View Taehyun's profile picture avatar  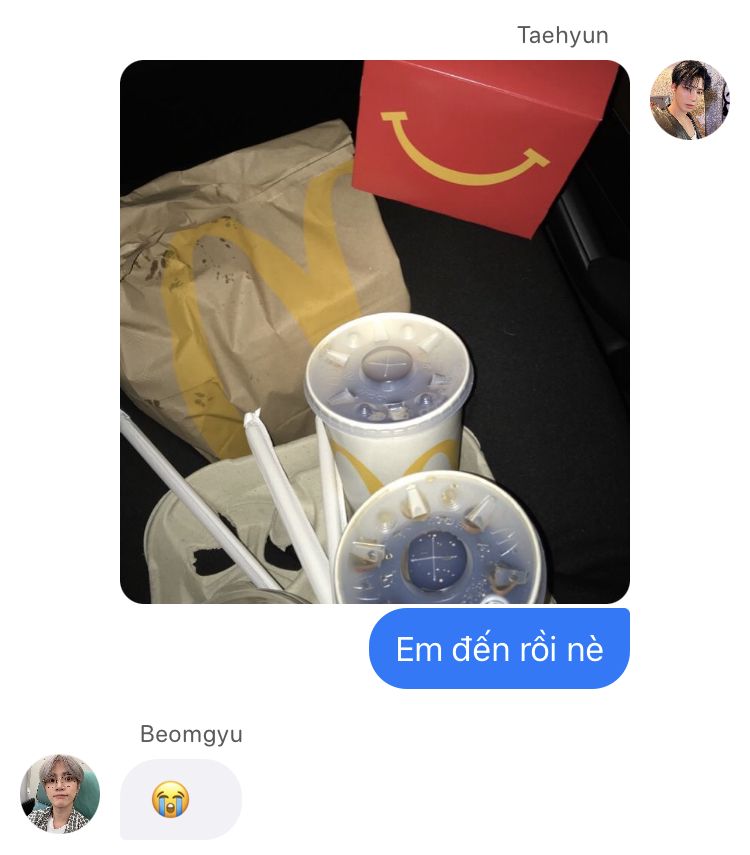click(x=689, y=100)
